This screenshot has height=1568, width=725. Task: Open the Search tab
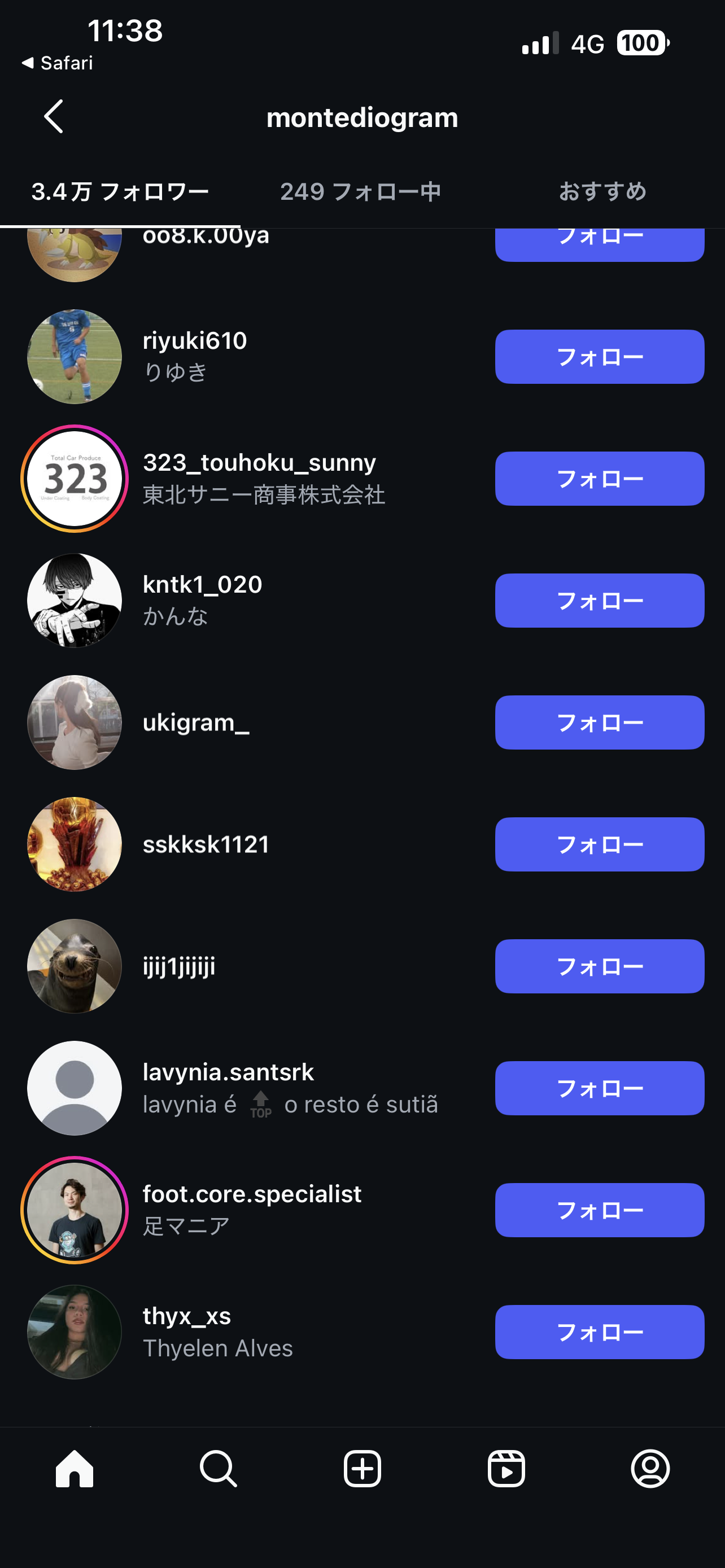pos(218,1469)
